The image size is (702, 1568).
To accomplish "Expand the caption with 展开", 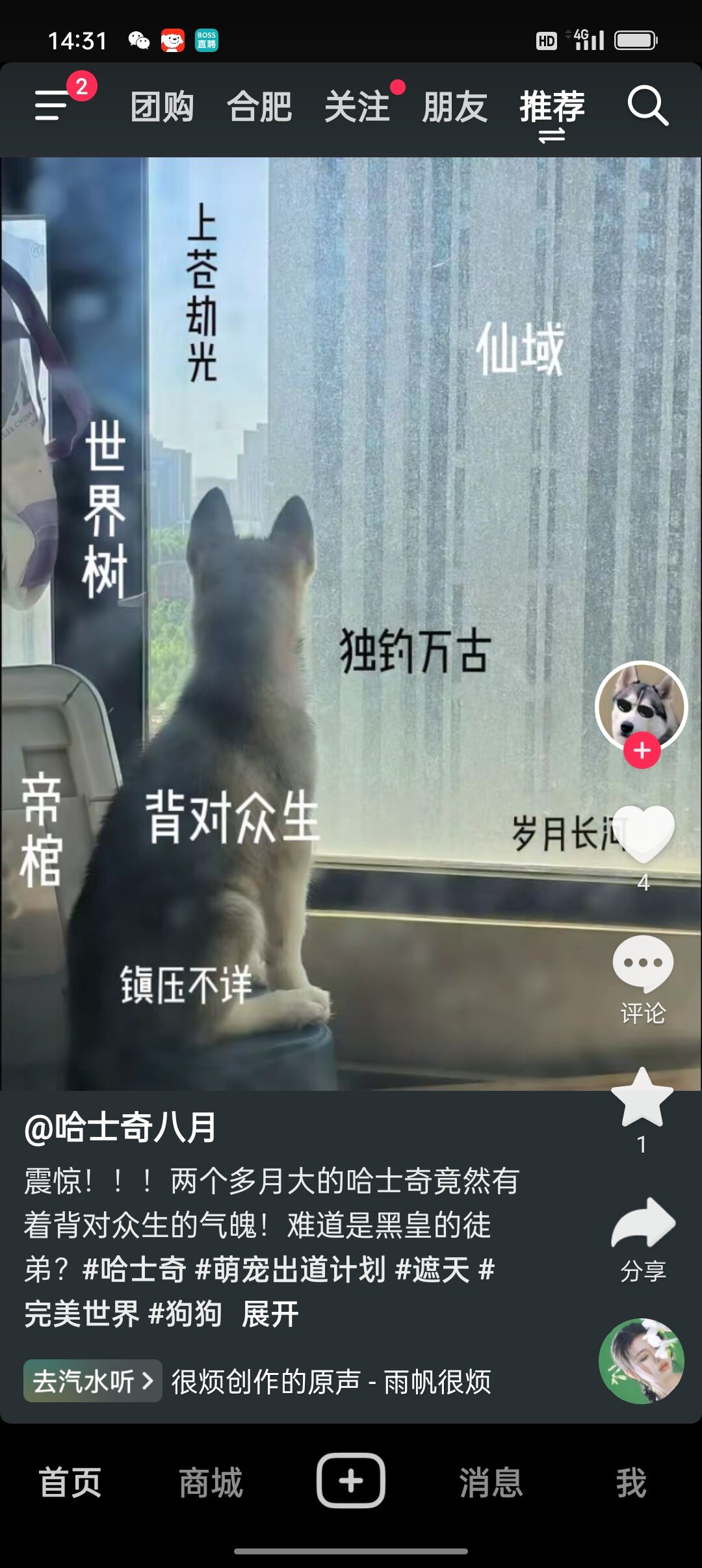I will point(270,1314).
